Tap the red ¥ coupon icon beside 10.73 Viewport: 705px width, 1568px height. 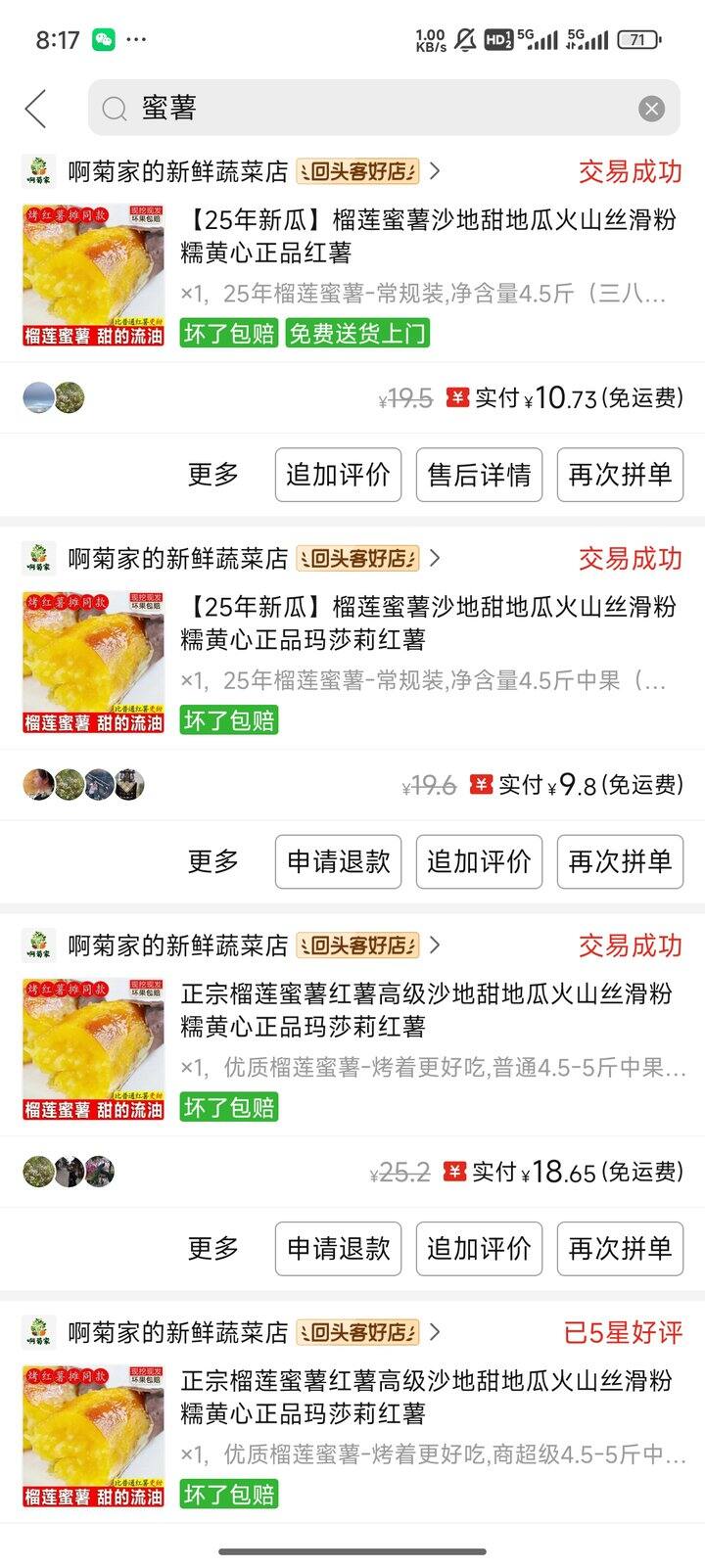pyautogui.click(x=456, y=398)
